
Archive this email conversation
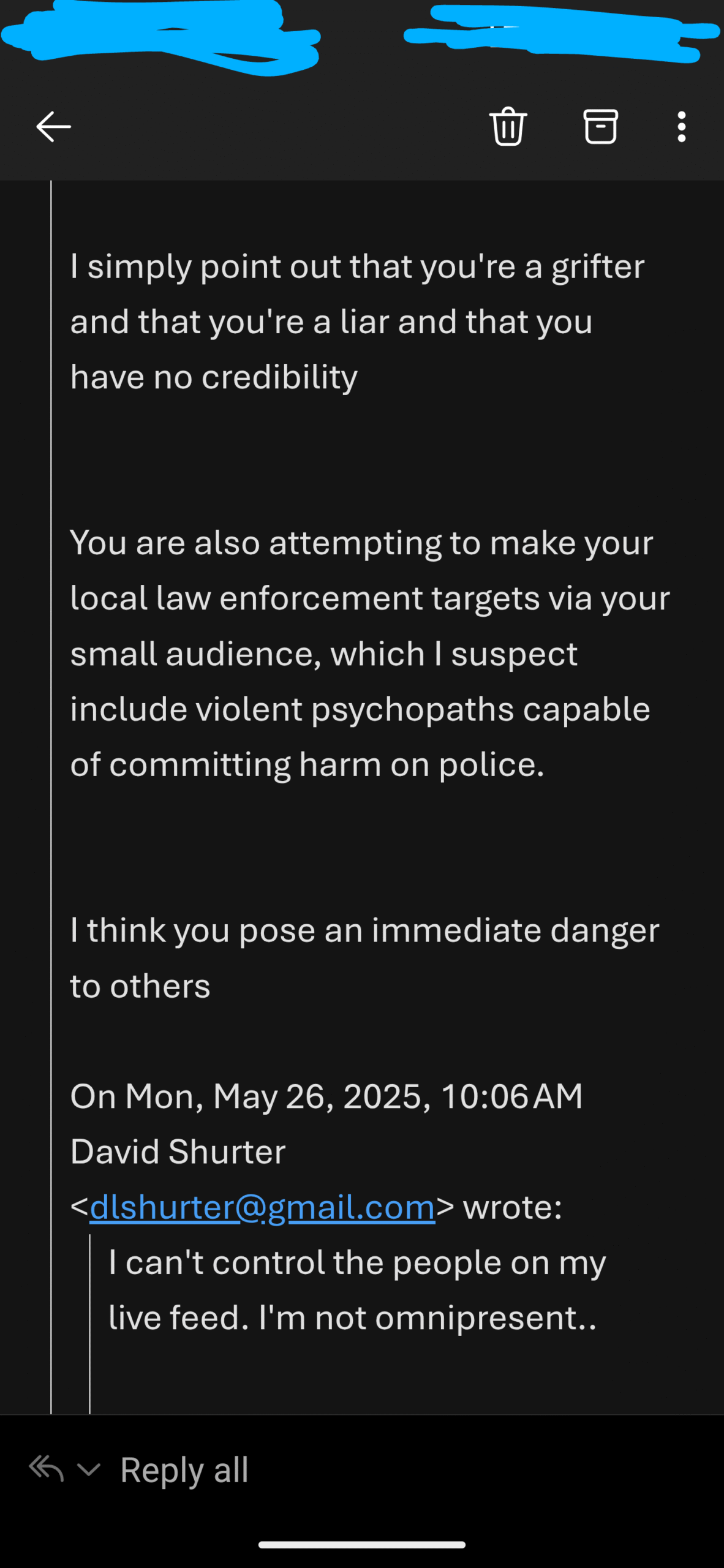click(x=600, y=126)
